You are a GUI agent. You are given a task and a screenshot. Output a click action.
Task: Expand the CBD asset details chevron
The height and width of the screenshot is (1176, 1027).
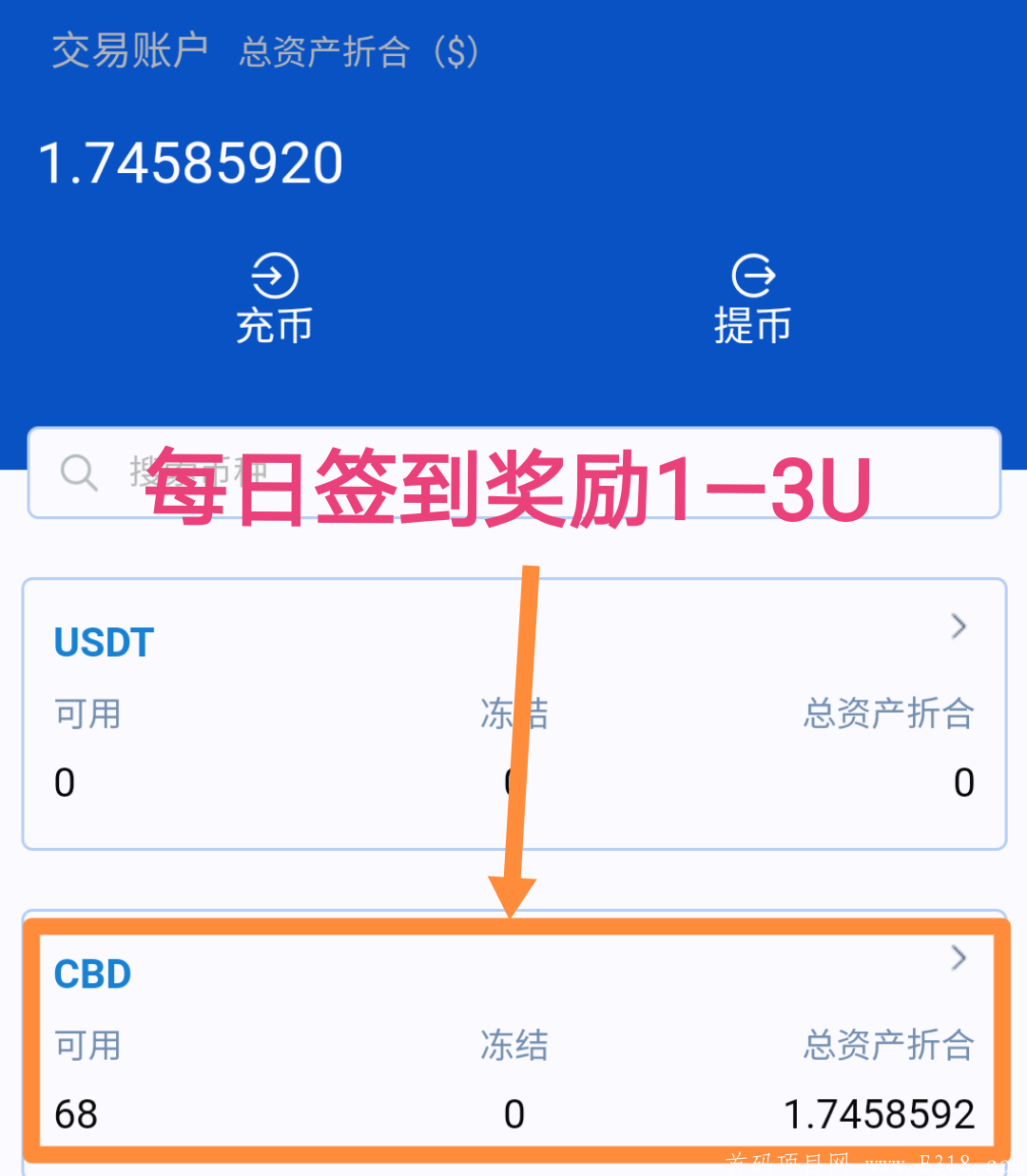click(x=958, y=959)
